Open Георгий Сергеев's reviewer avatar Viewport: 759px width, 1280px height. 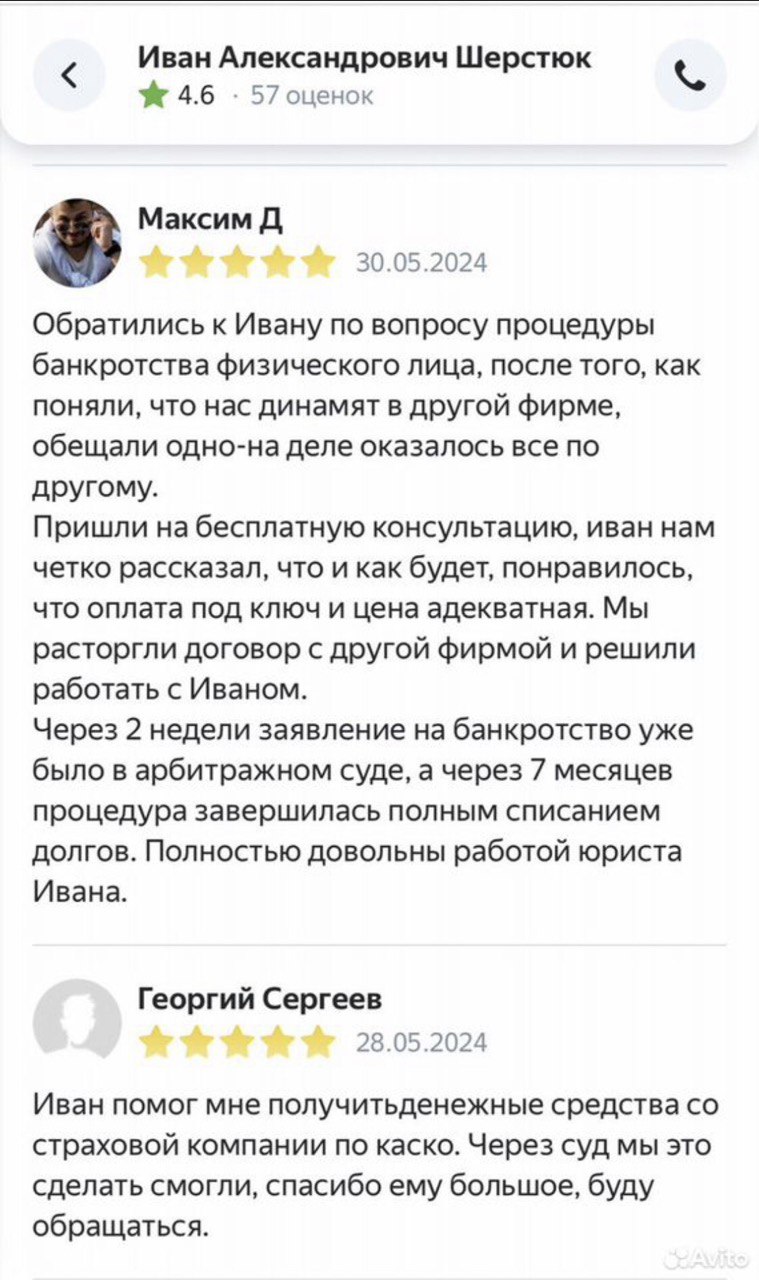click(x=77, y=1021)
